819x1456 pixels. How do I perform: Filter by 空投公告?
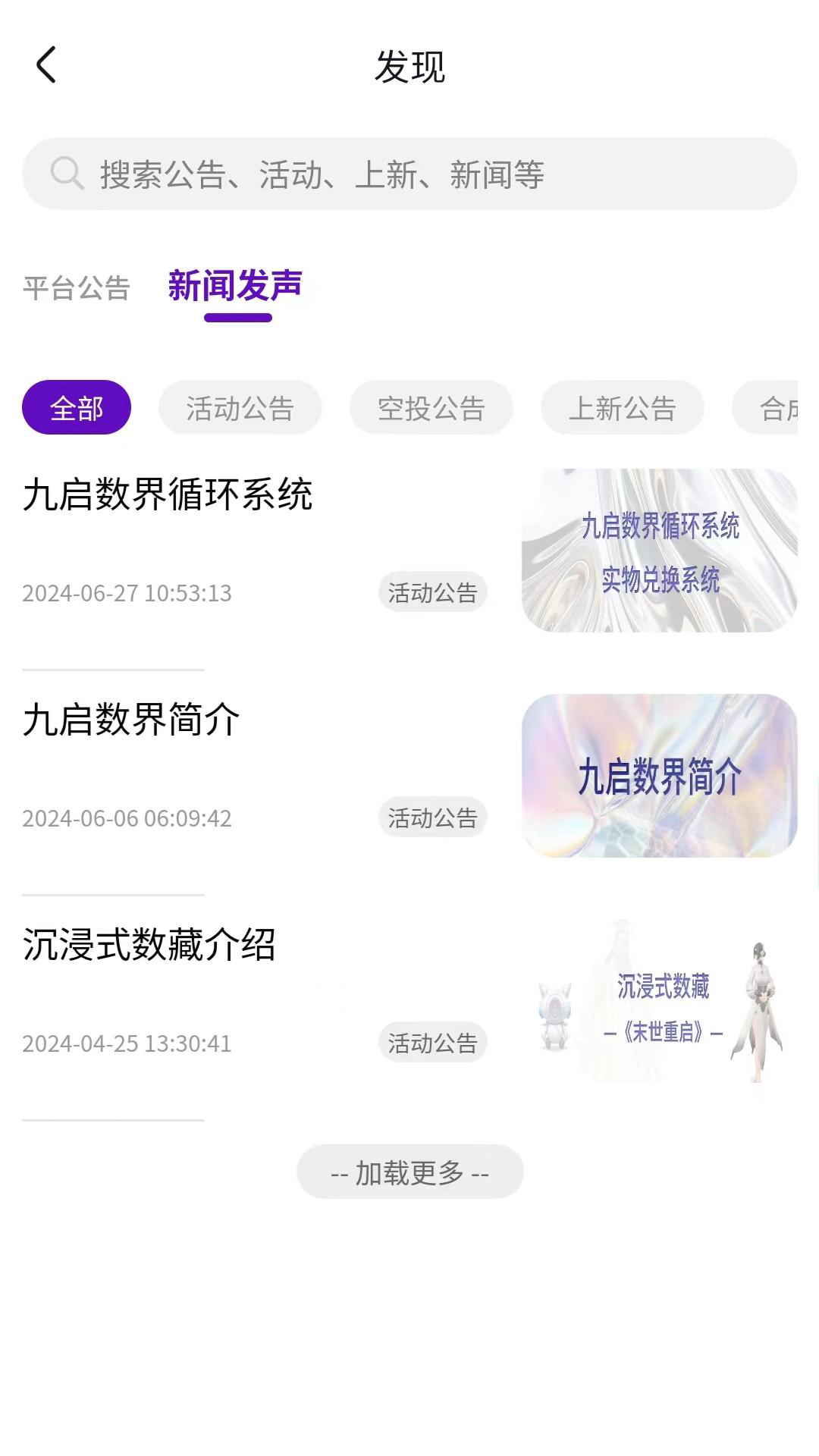coord(431,408)
